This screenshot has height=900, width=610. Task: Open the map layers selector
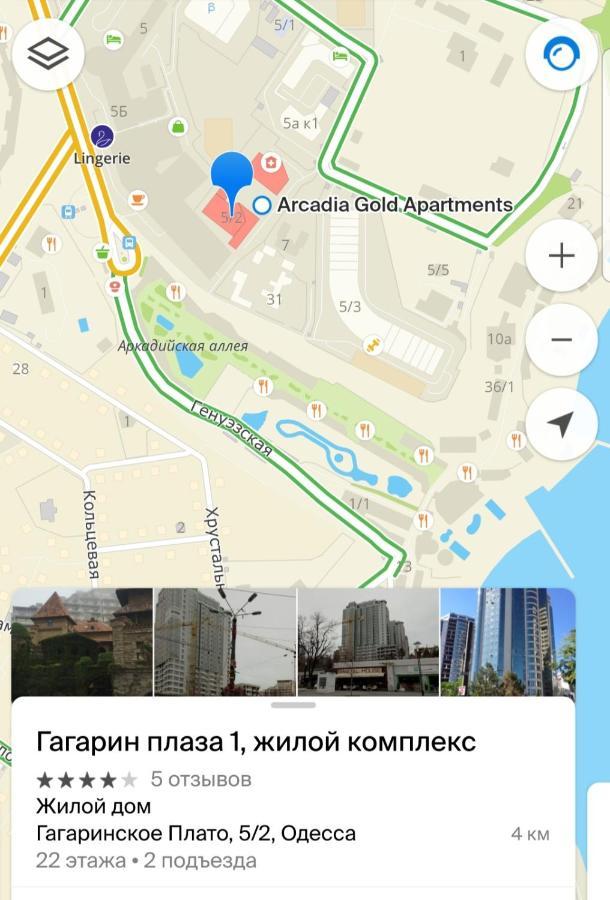[x=48, y=54]
